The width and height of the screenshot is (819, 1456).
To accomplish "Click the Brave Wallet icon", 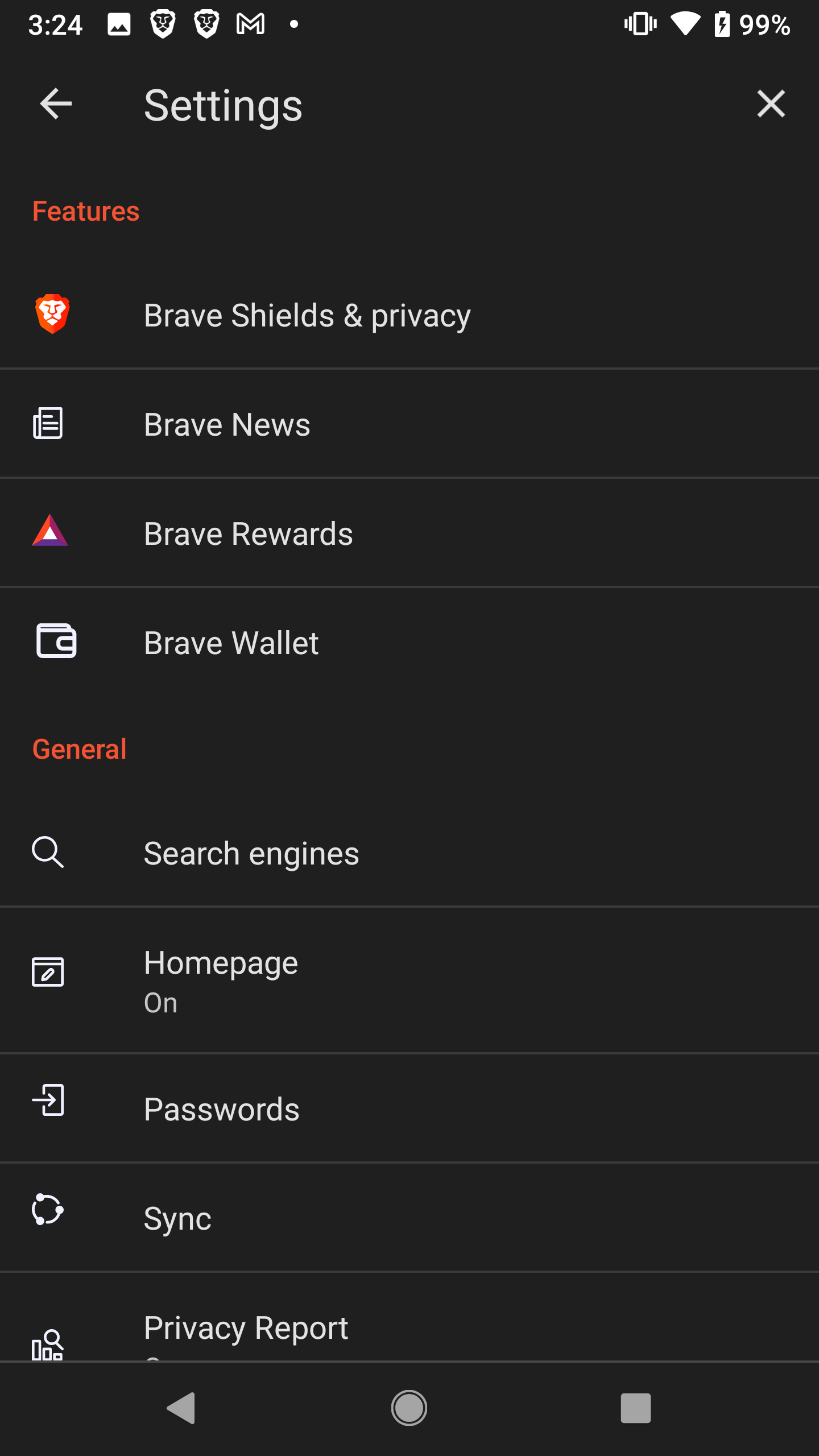I will pos(55,642).
